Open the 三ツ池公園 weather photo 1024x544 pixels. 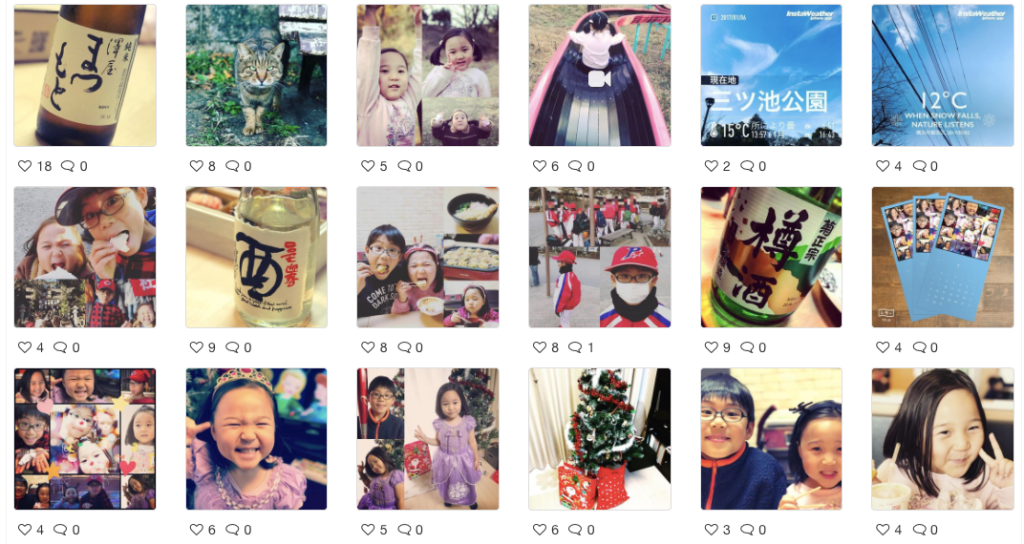click(x=771, y=75)
